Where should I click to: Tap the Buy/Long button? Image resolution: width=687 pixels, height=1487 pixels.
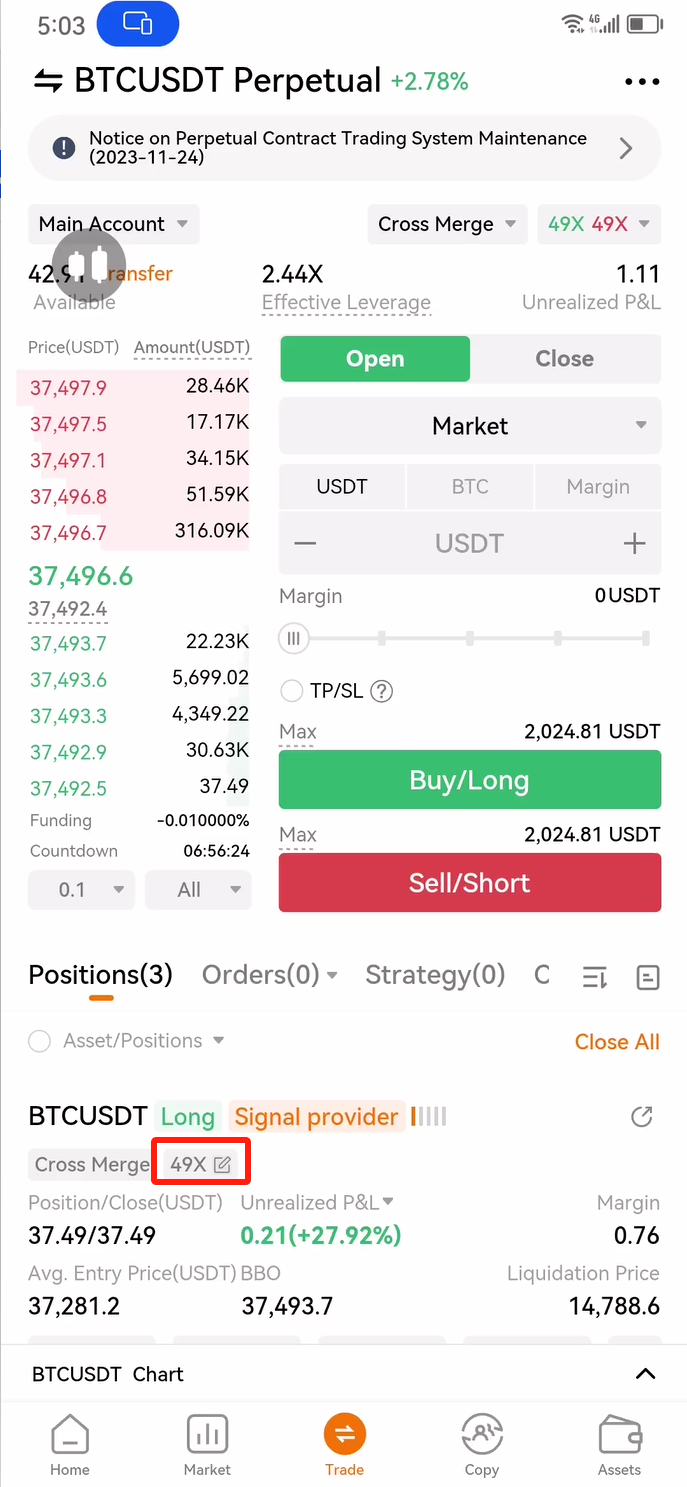470,780
